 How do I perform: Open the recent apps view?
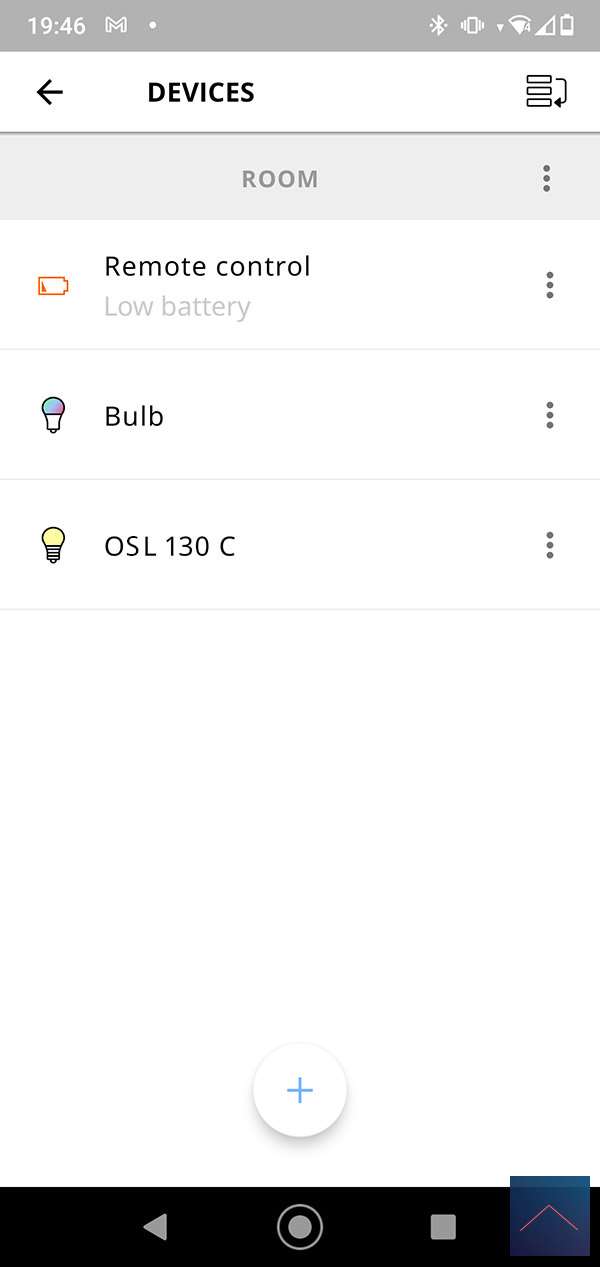443,1226
